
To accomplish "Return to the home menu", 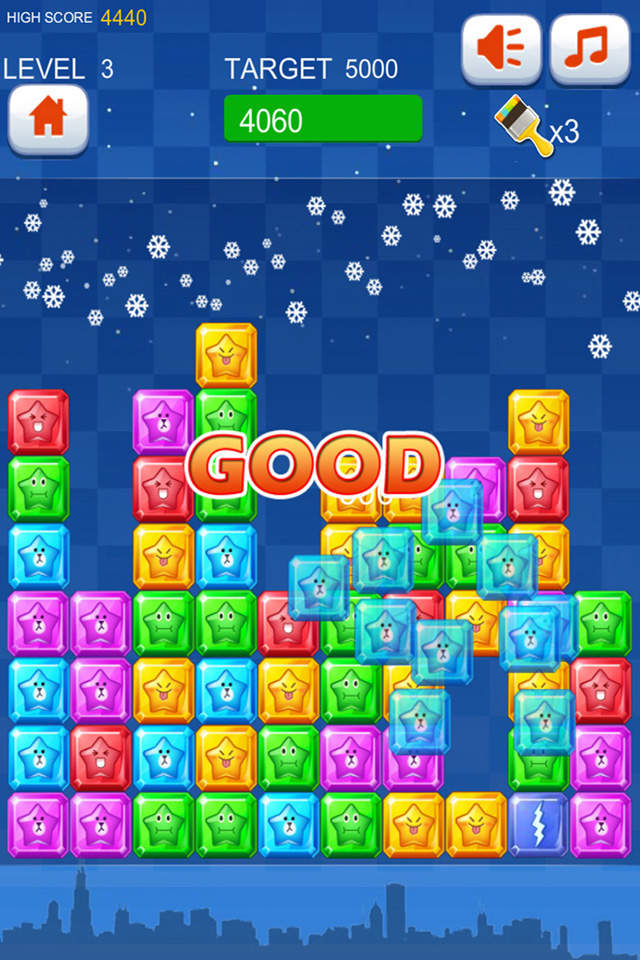I will tap(48, 119).
